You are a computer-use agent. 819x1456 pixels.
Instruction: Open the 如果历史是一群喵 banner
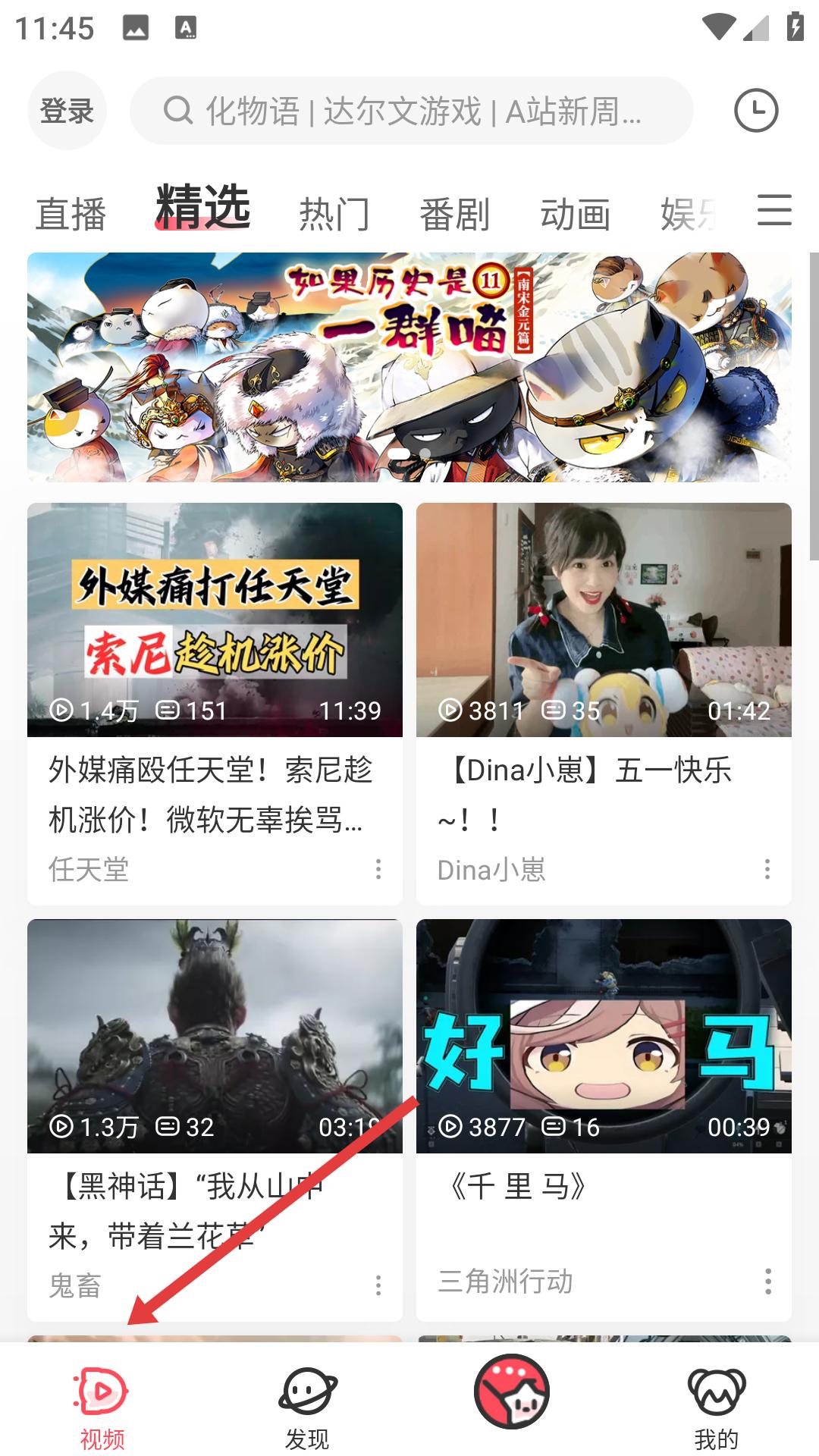pyautogui.click(x=409, y=367)
